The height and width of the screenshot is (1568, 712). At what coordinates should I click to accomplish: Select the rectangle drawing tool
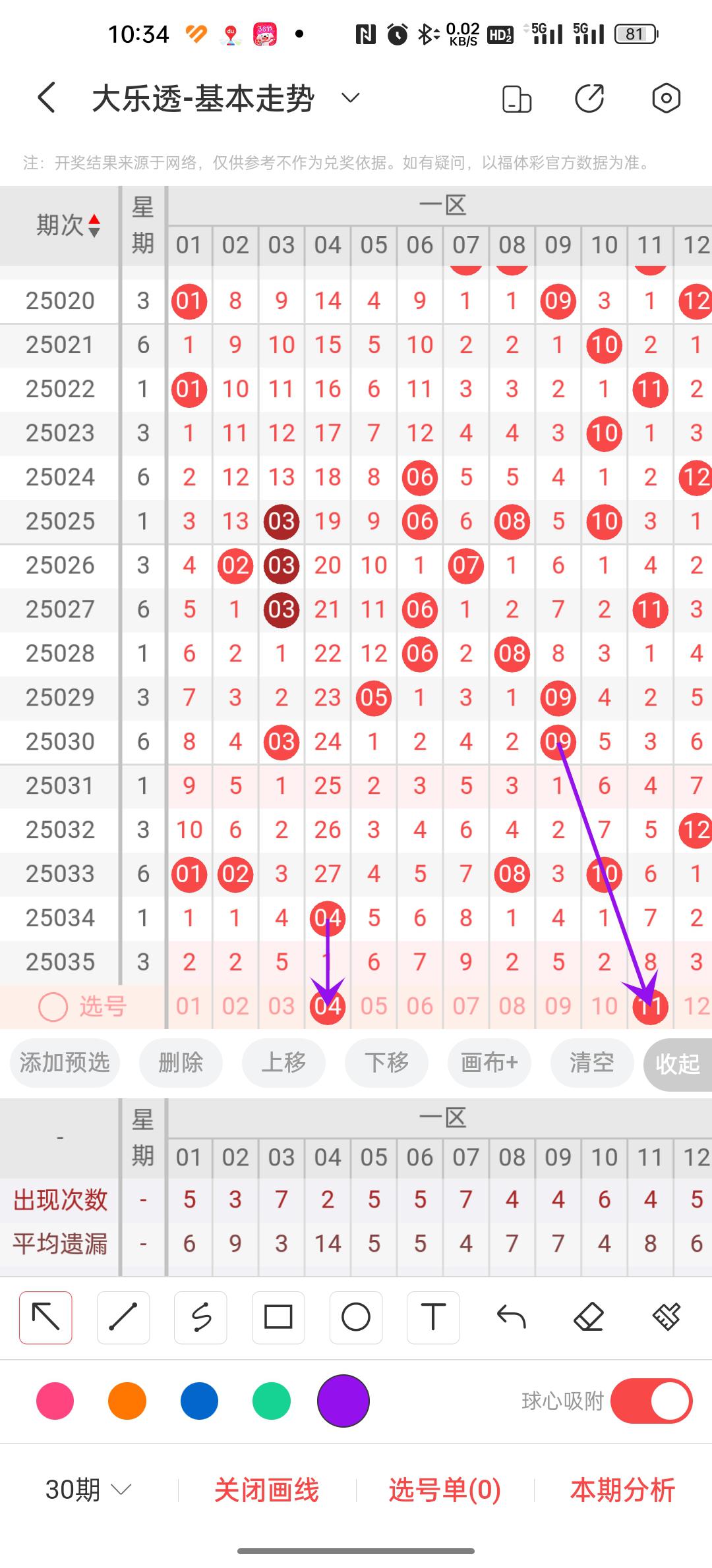point(278,1317)
